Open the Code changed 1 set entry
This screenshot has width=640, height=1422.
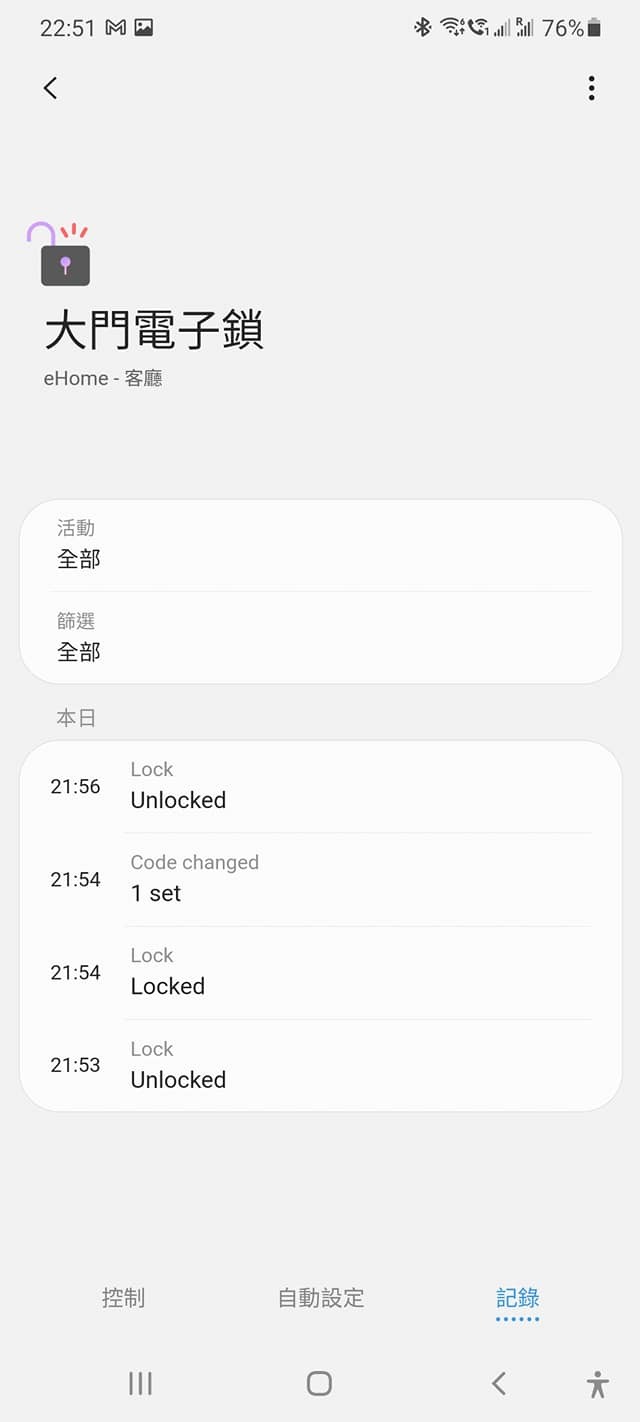321,879
